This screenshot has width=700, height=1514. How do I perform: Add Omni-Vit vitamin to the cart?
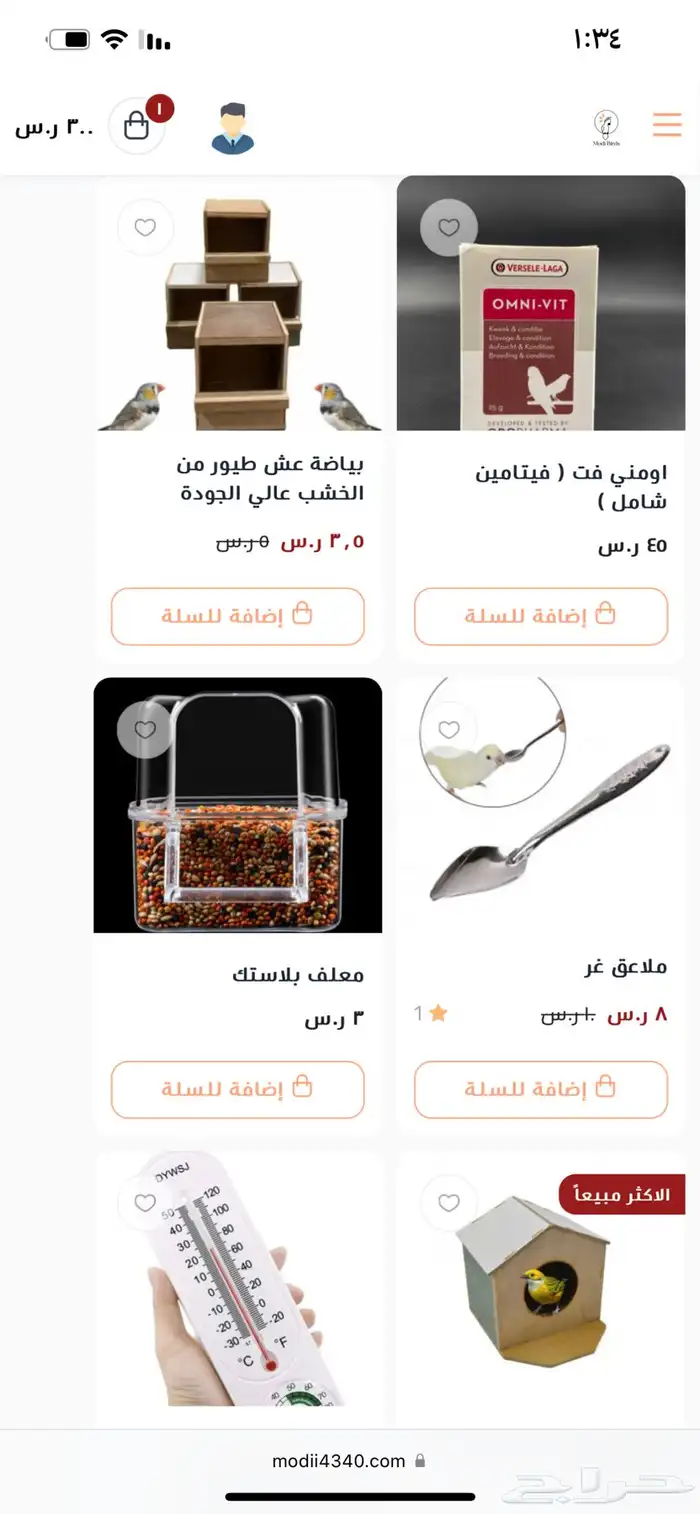541,616
